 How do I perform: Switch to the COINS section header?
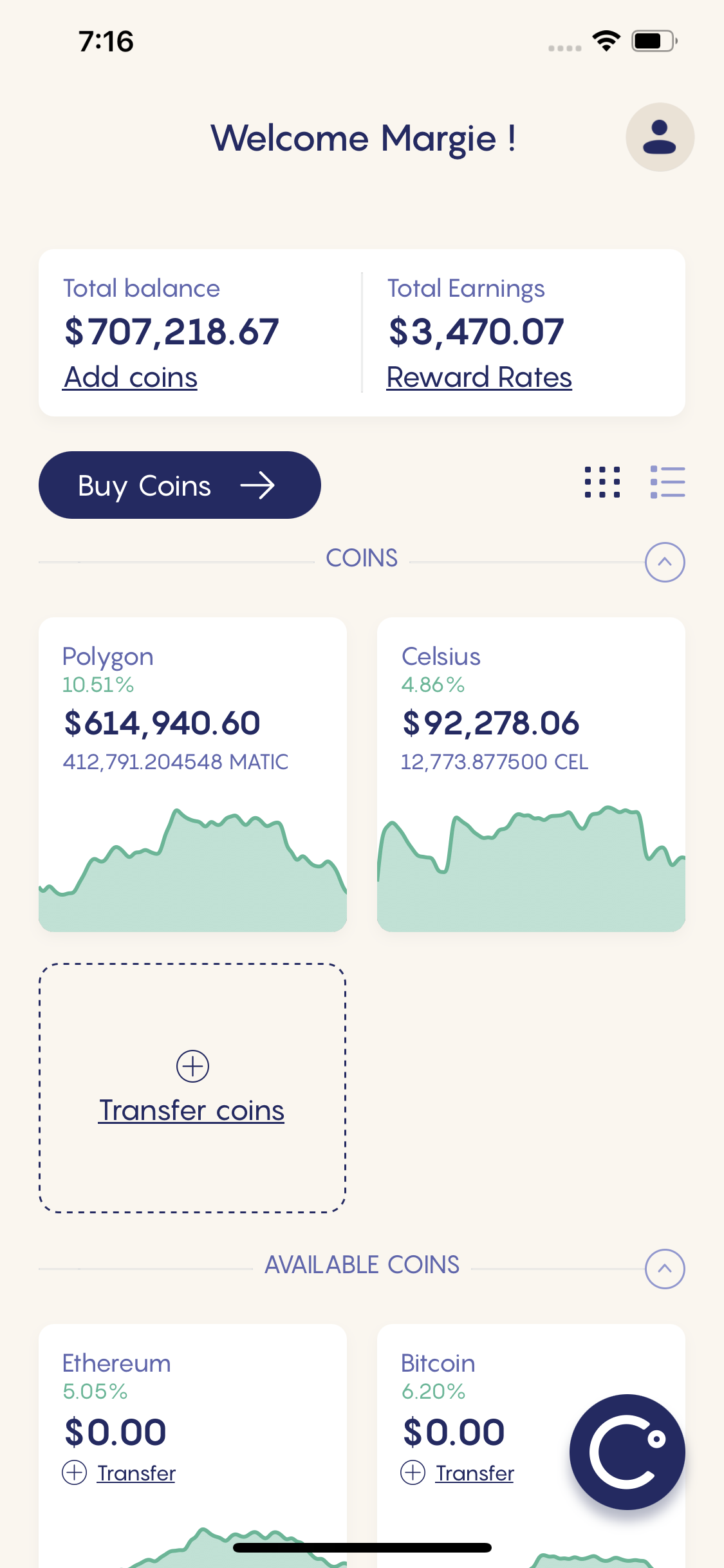pyautogui.click(x=362, y=557)
